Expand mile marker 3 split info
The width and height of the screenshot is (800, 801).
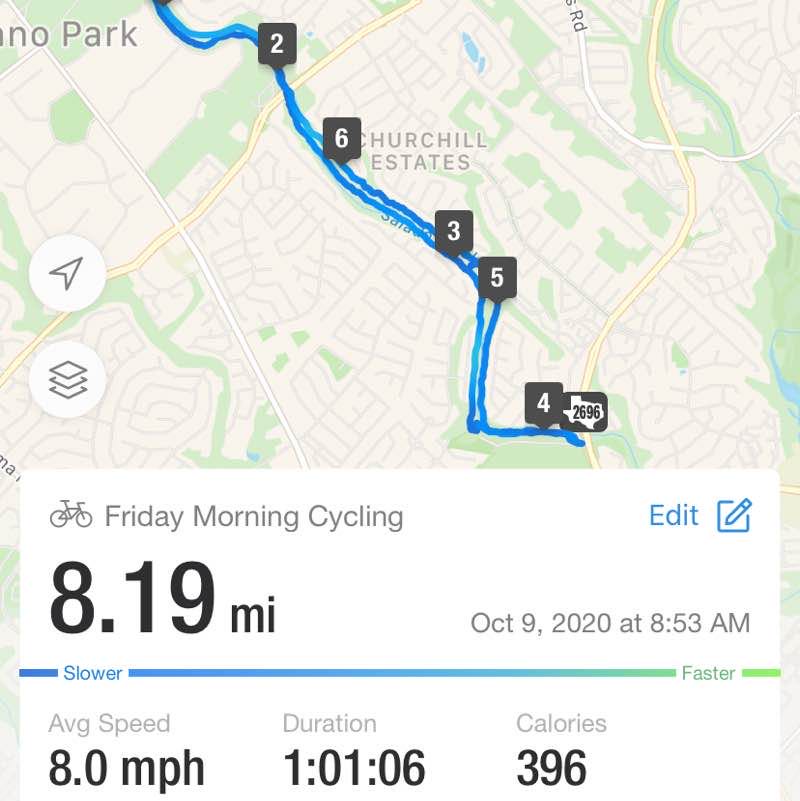pos(455,232)
